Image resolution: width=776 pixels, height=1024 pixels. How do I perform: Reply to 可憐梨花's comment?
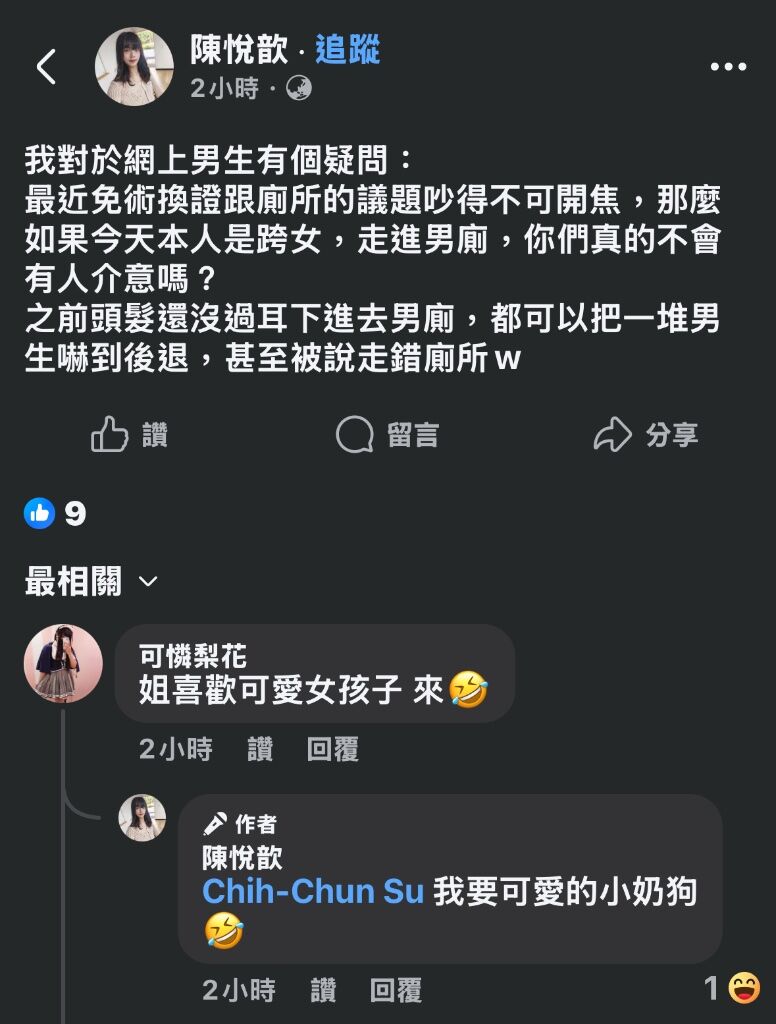pos(332,749)
